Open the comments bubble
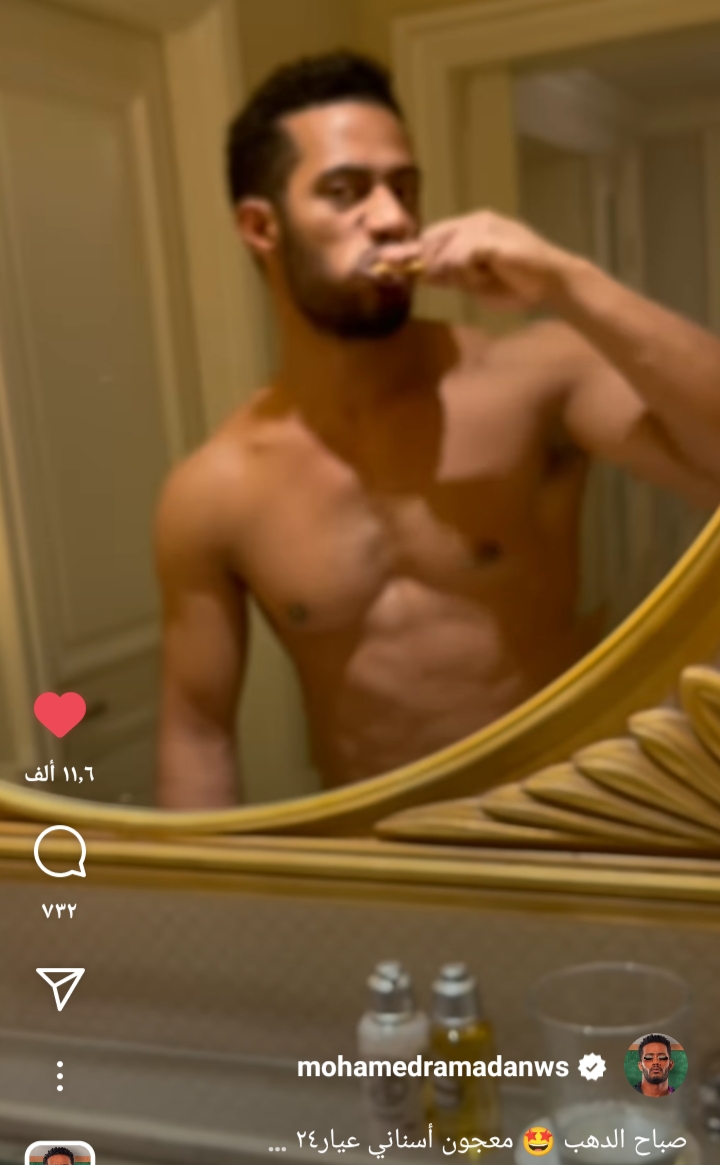This screenshot has height=1165, width=720. (60, 852)
